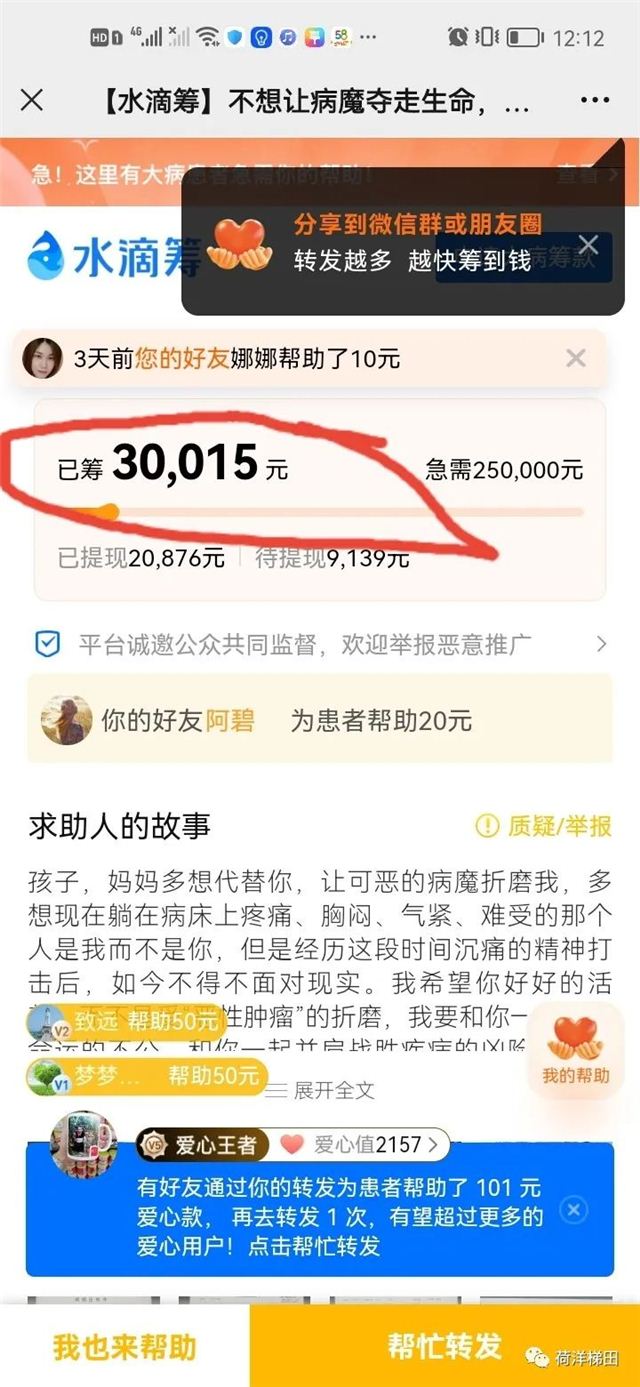Open the three-dot overflow menu
640x1387 pixels.
tap(594, 100)
